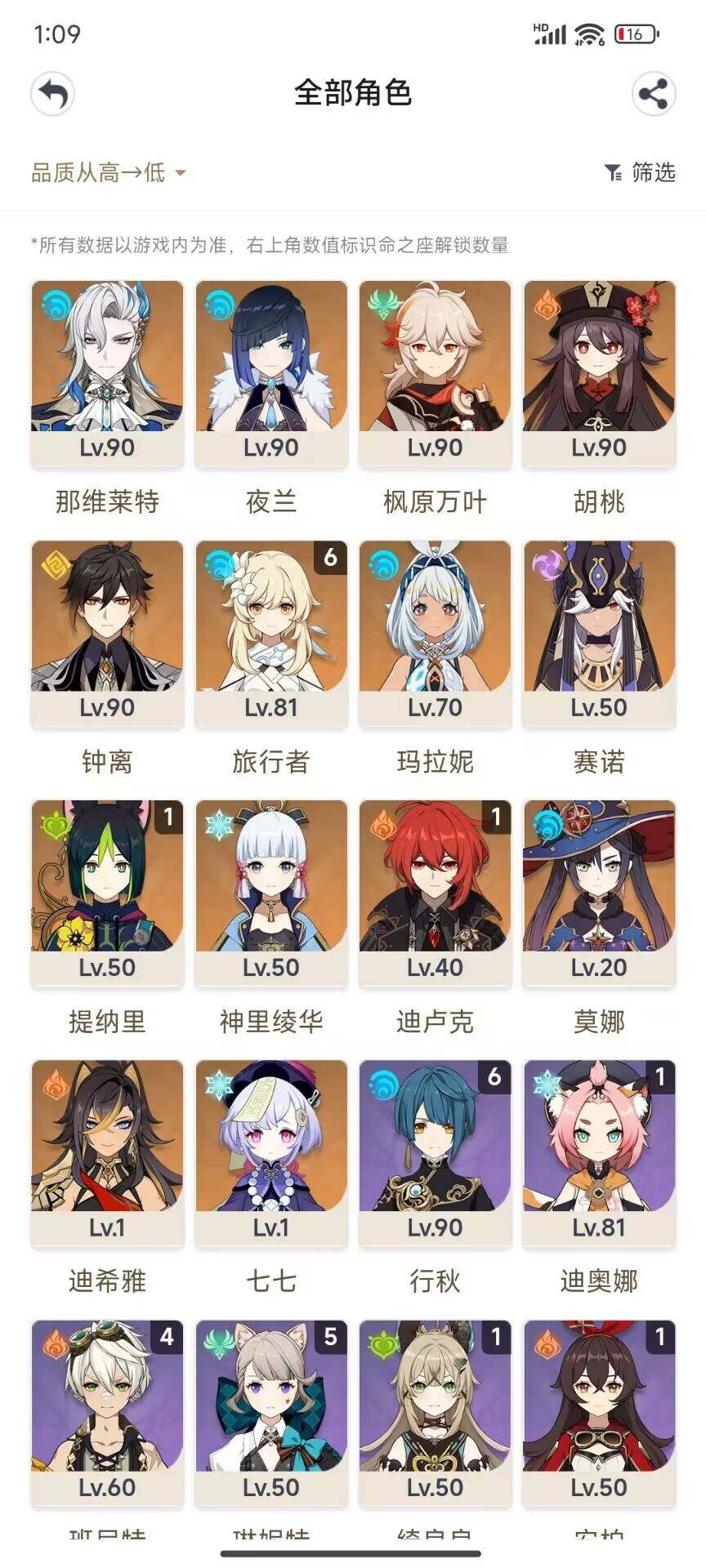View 枫原万叶 character details

(x=435, y=374)
